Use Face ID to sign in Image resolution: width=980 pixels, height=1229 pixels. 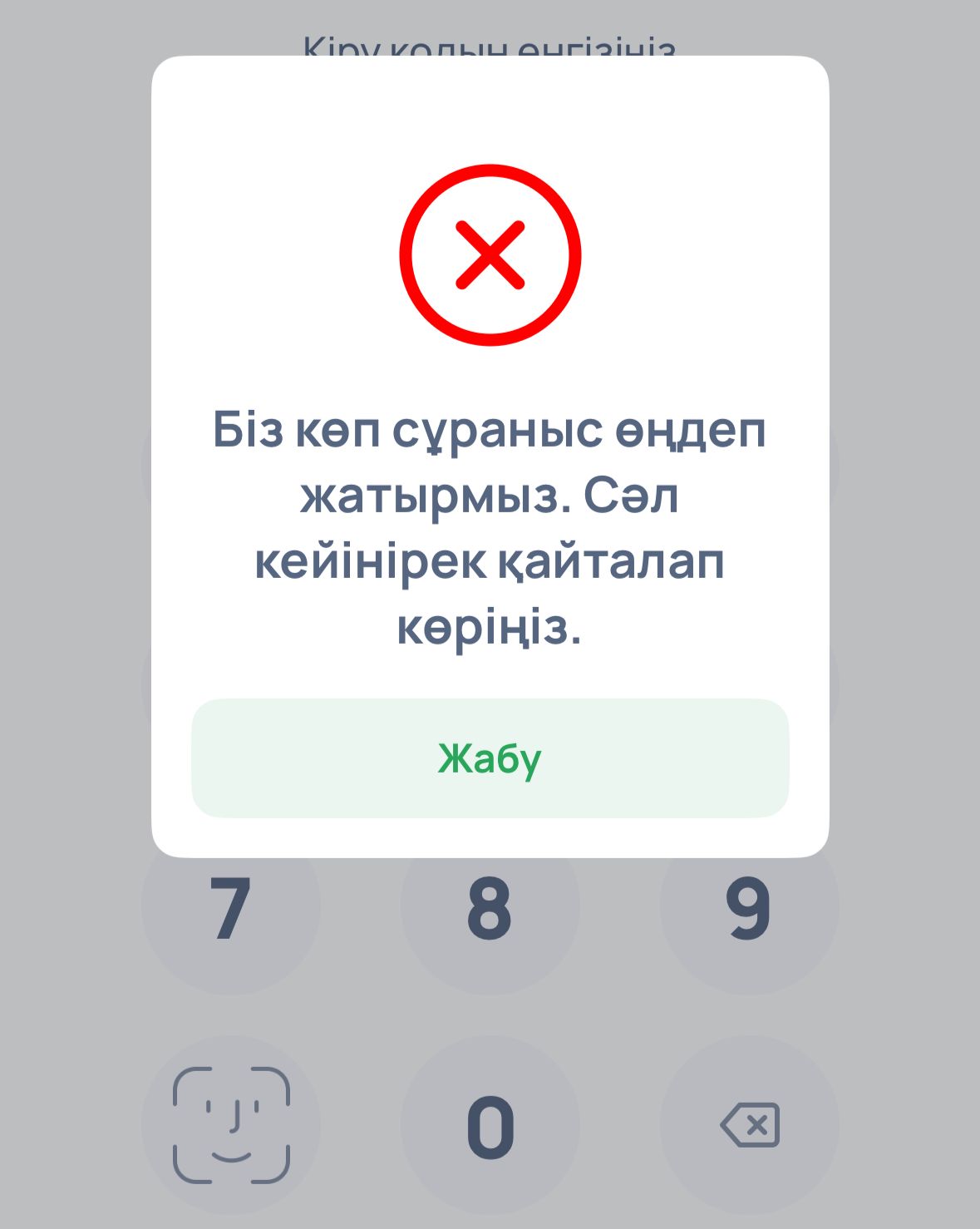[x=231, y=1125]
